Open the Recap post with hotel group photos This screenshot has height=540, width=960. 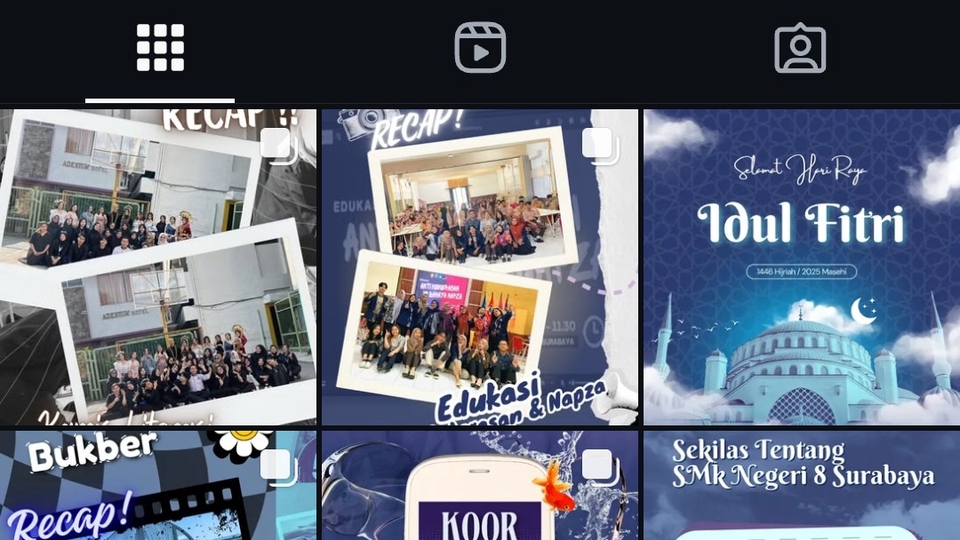[158, 267]
